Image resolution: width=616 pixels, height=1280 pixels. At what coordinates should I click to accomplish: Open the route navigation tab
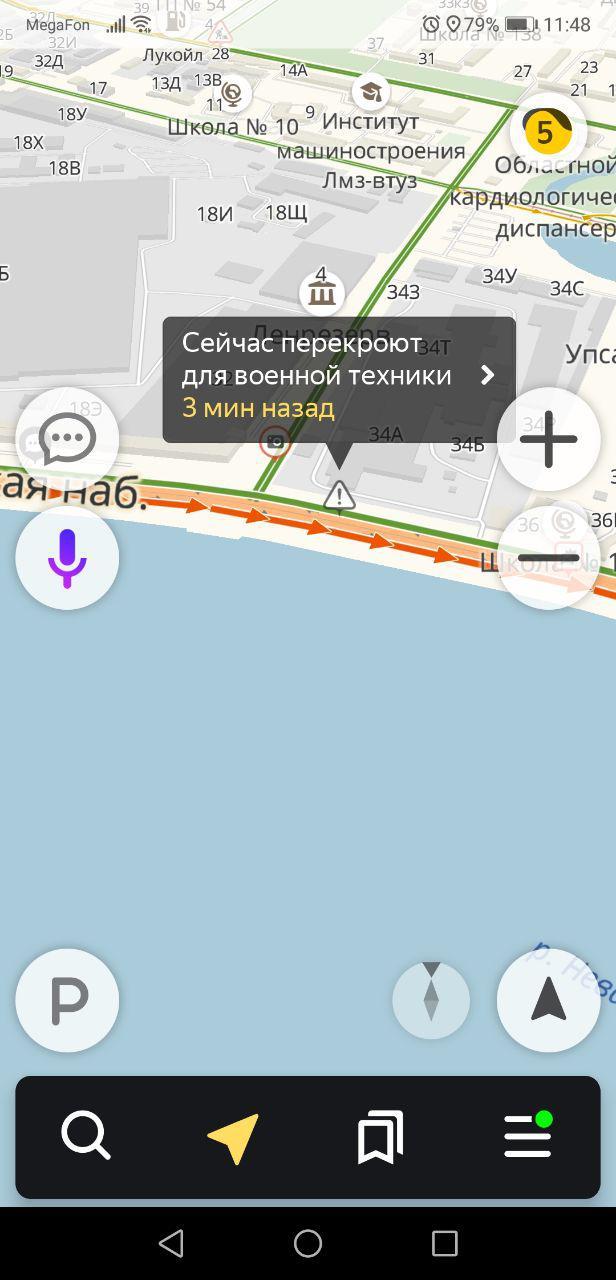pyautogui.click(x=233, y=1137)
